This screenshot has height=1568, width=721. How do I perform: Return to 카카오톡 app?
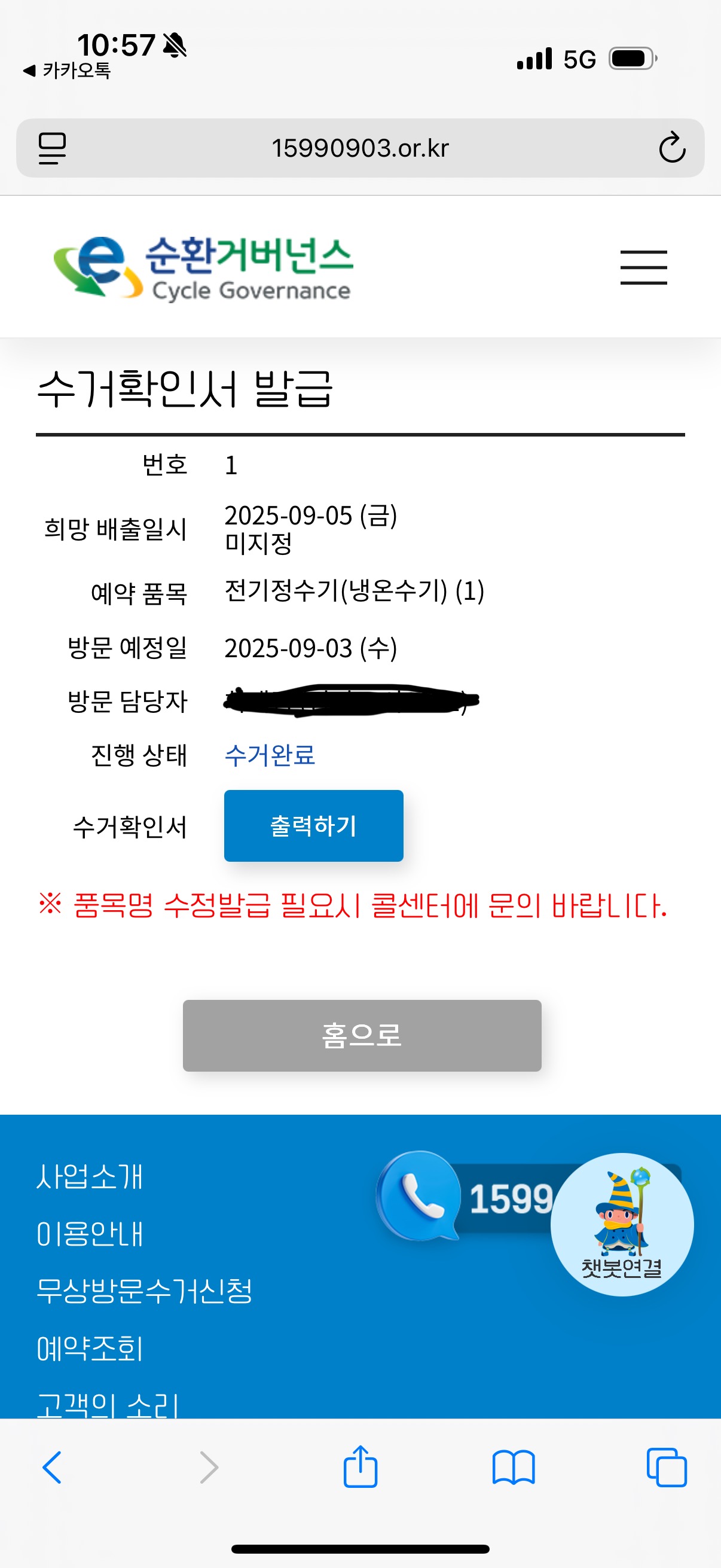click(x=67, y=71)
